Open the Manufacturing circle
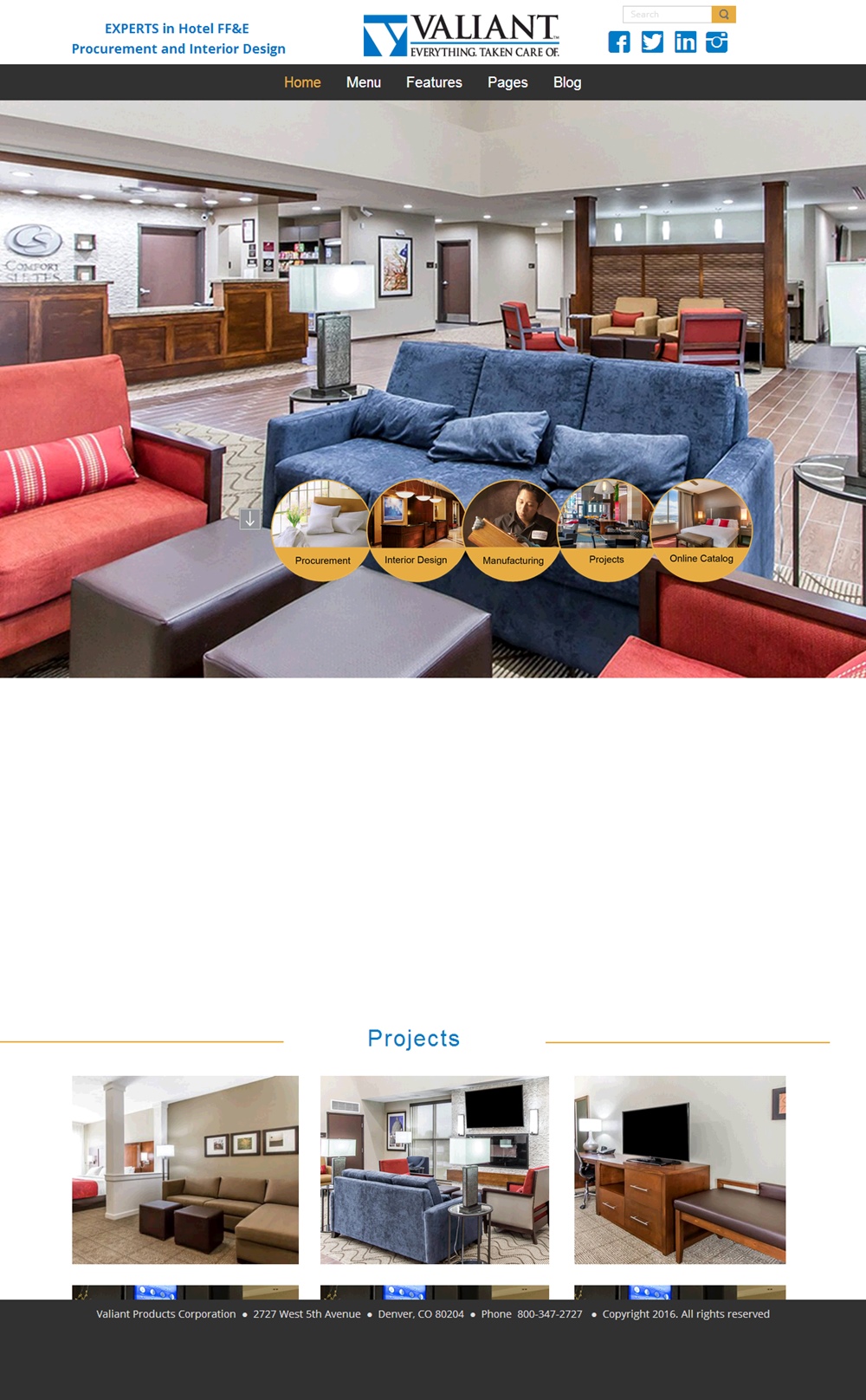 [x=513, y=530]
